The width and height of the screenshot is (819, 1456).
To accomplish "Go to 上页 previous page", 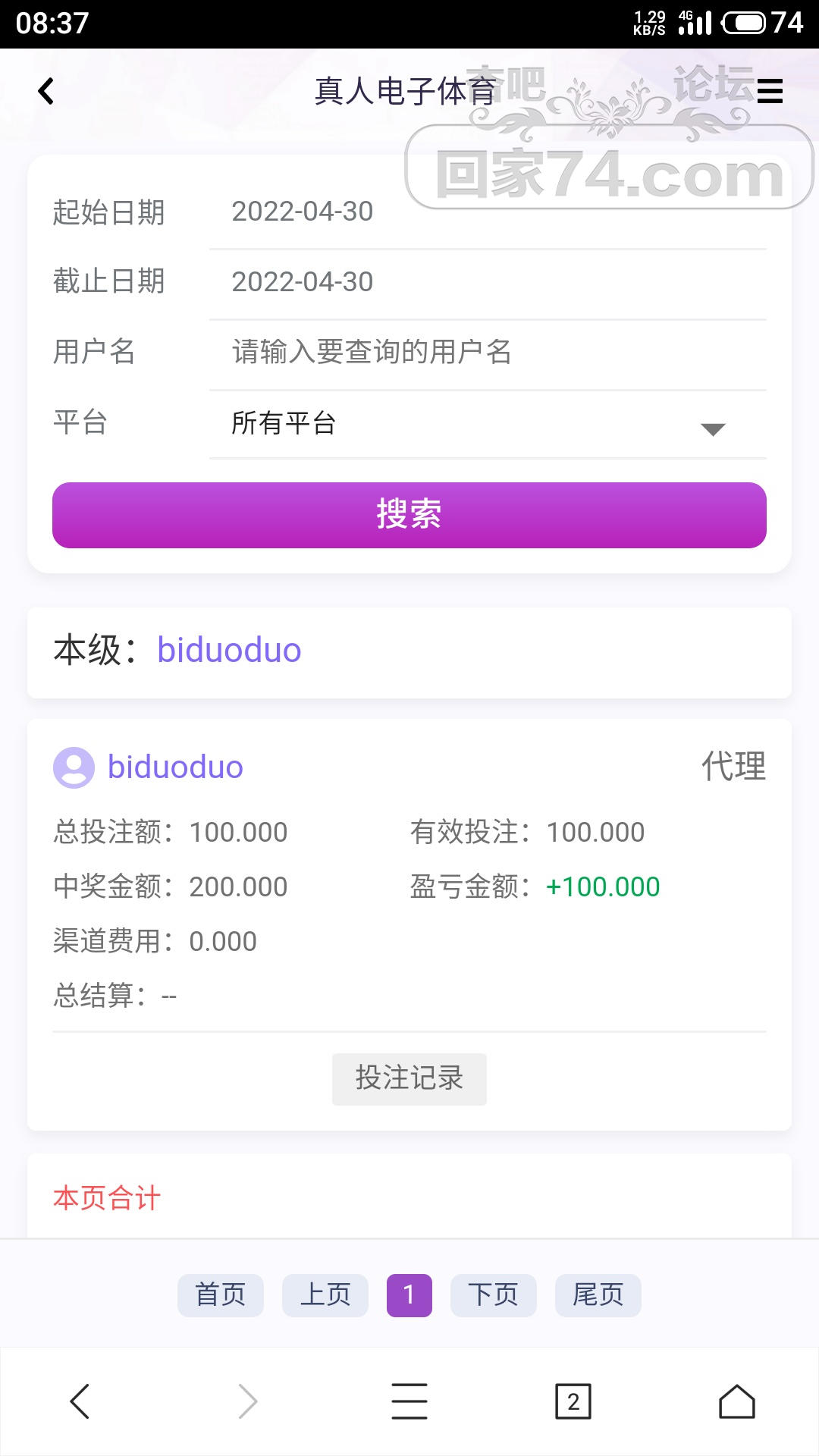I will tap(325, 1295).
